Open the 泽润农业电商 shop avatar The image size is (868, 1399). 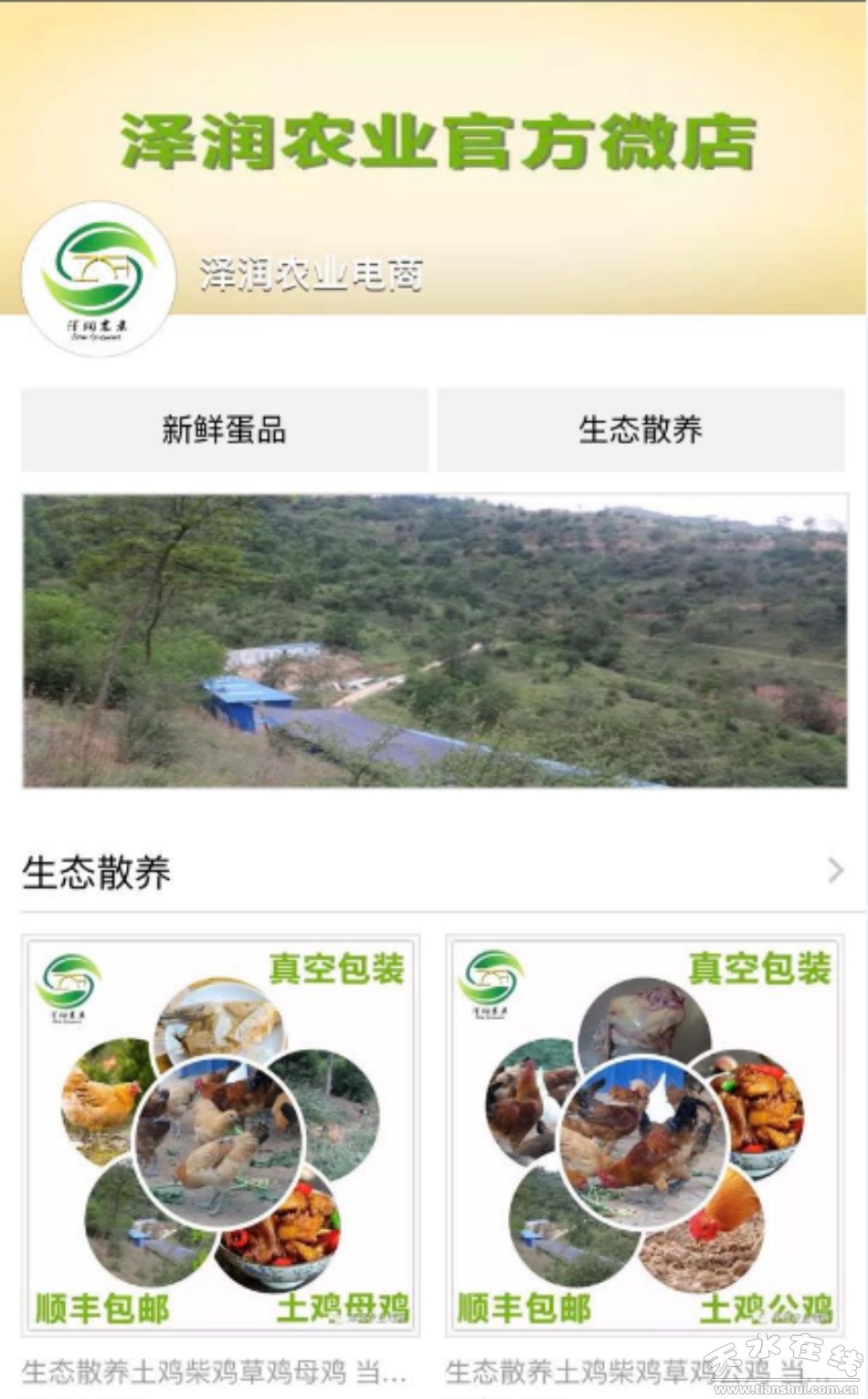point(99,279)
